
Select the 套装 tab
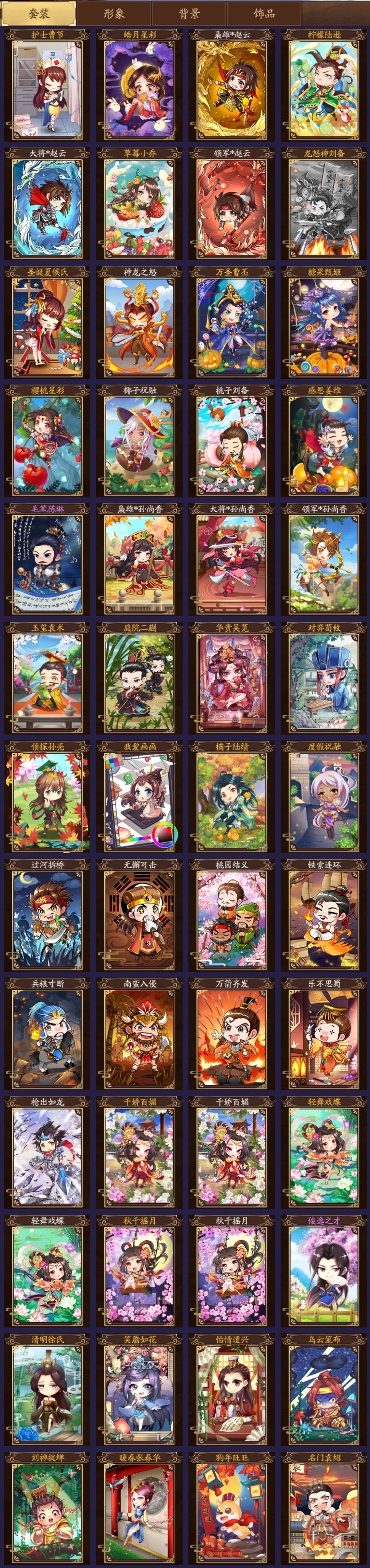pyautogui.click(x=39, y=13)
